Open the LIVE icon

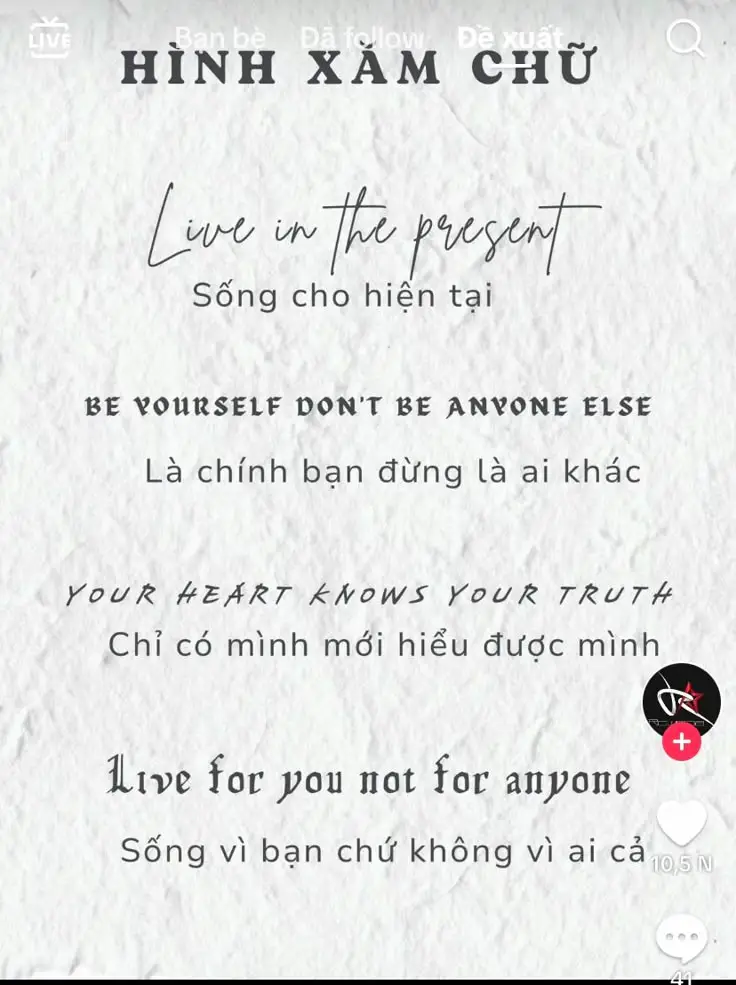point(49,38)
